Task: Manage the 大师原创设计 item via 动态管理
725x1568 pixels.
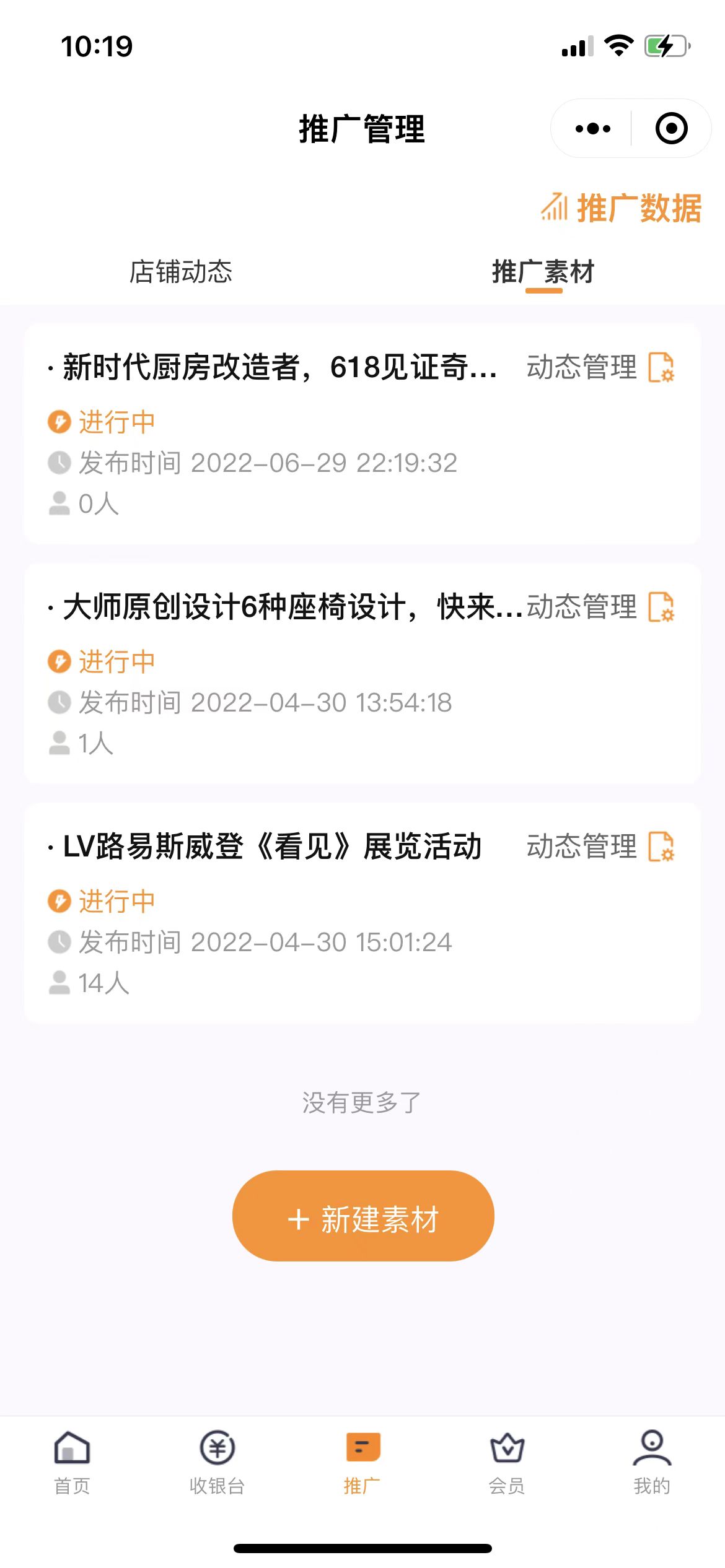Action: click(599, 607)
